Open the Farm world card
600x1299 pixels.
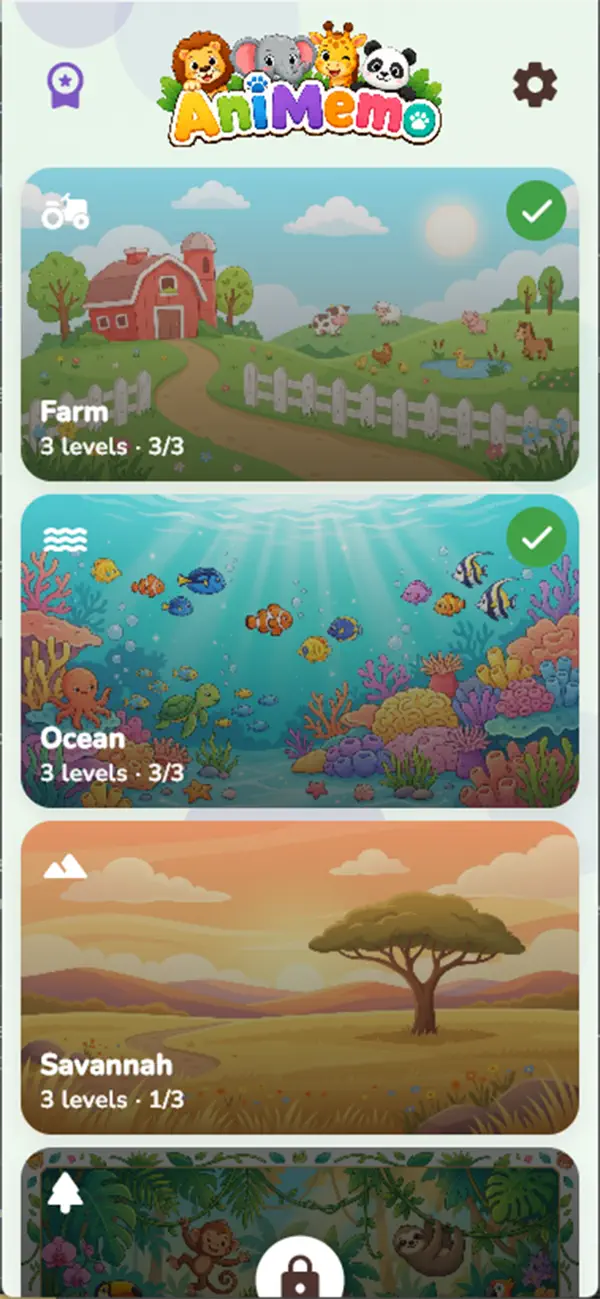(300, 324)
